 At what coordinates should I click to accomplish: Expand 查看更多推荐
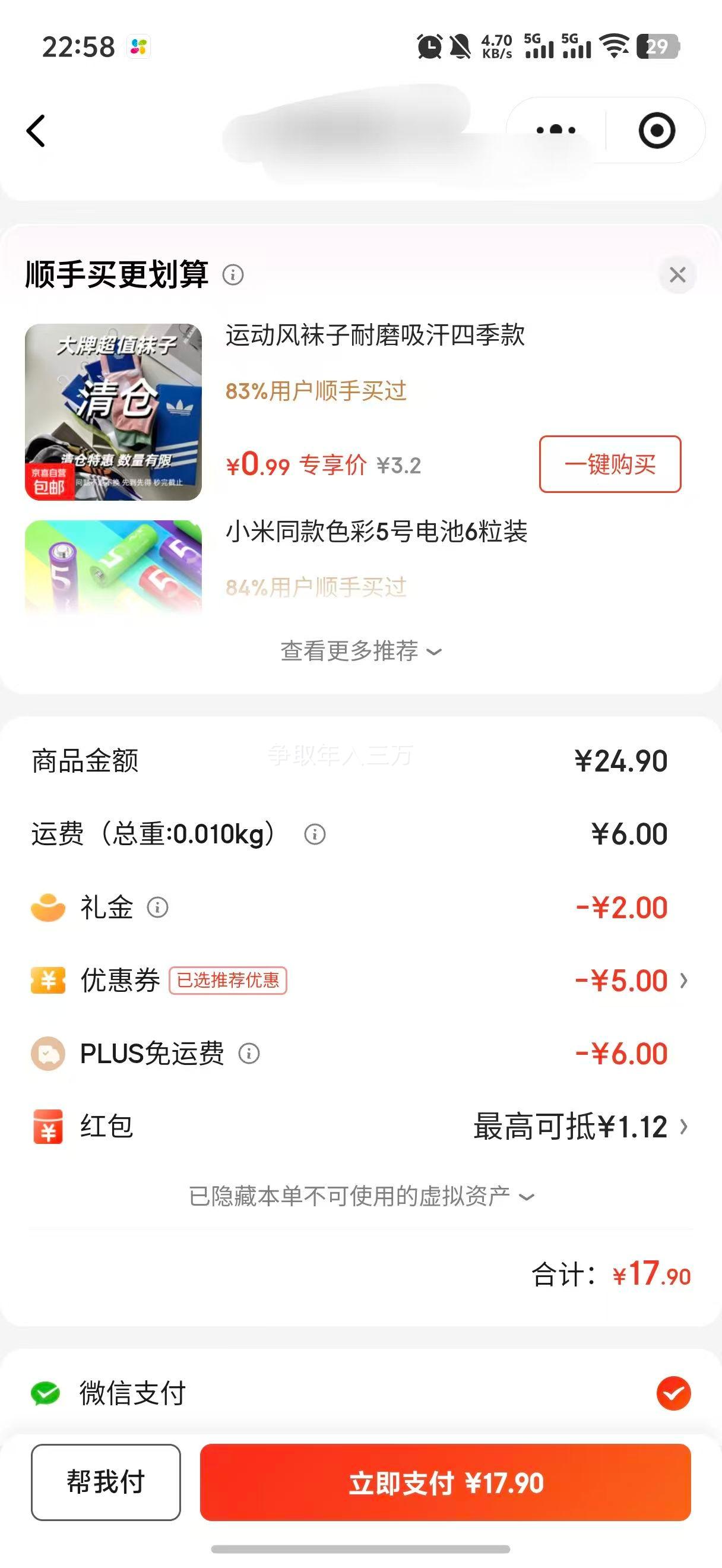pos(360,651)
